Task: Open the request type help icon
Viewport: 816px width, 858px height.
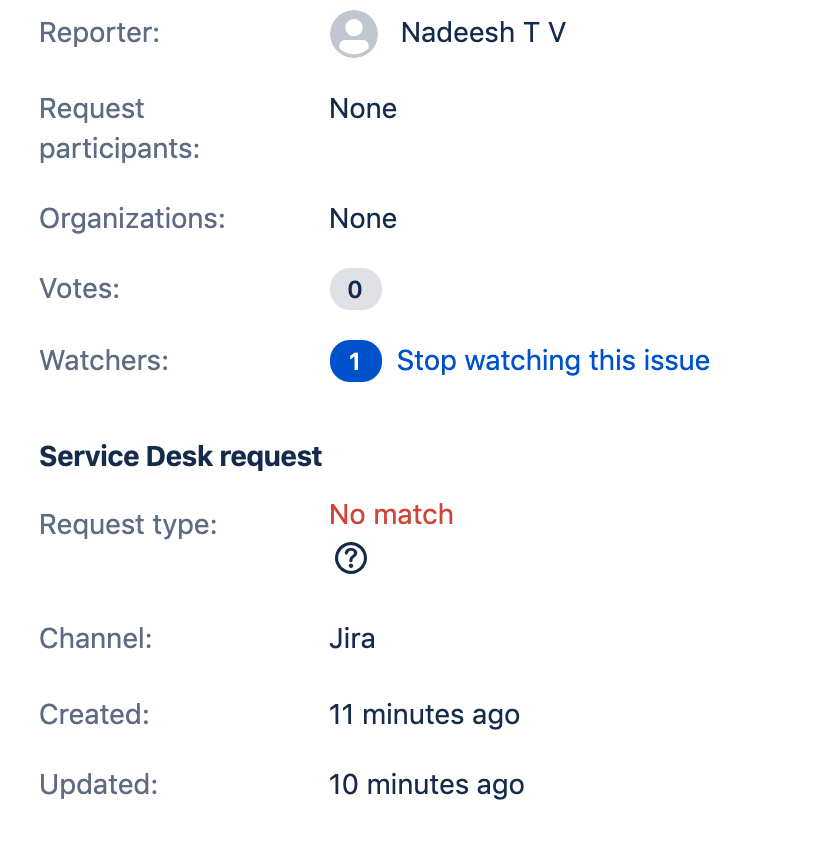Action: 351,559
